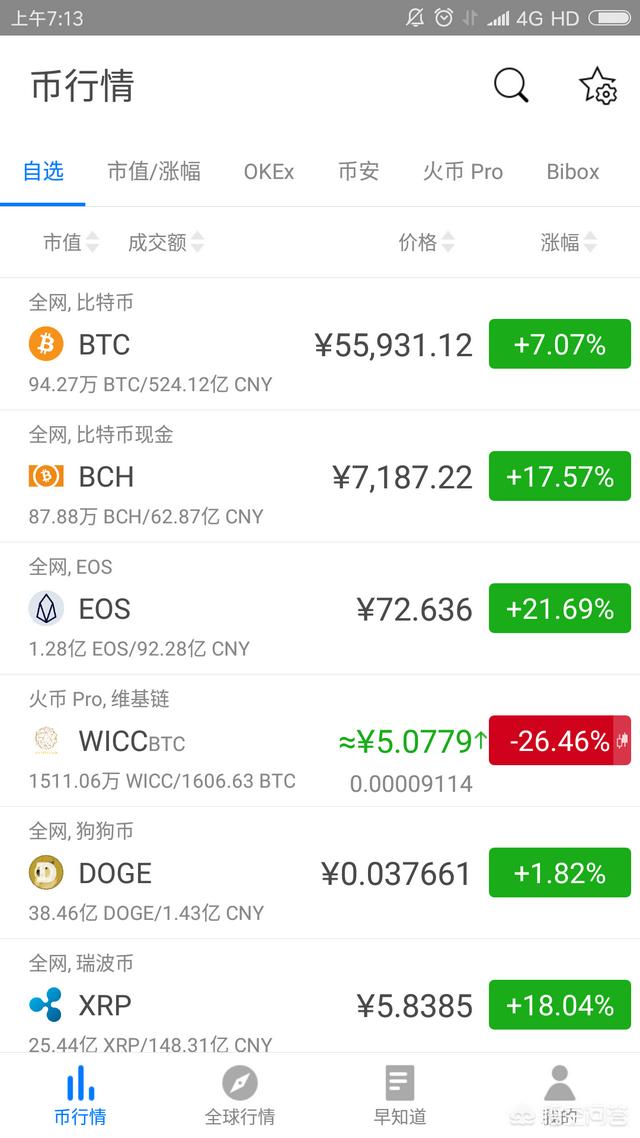
Task: View the BCH market row
Action: [250, 476]
